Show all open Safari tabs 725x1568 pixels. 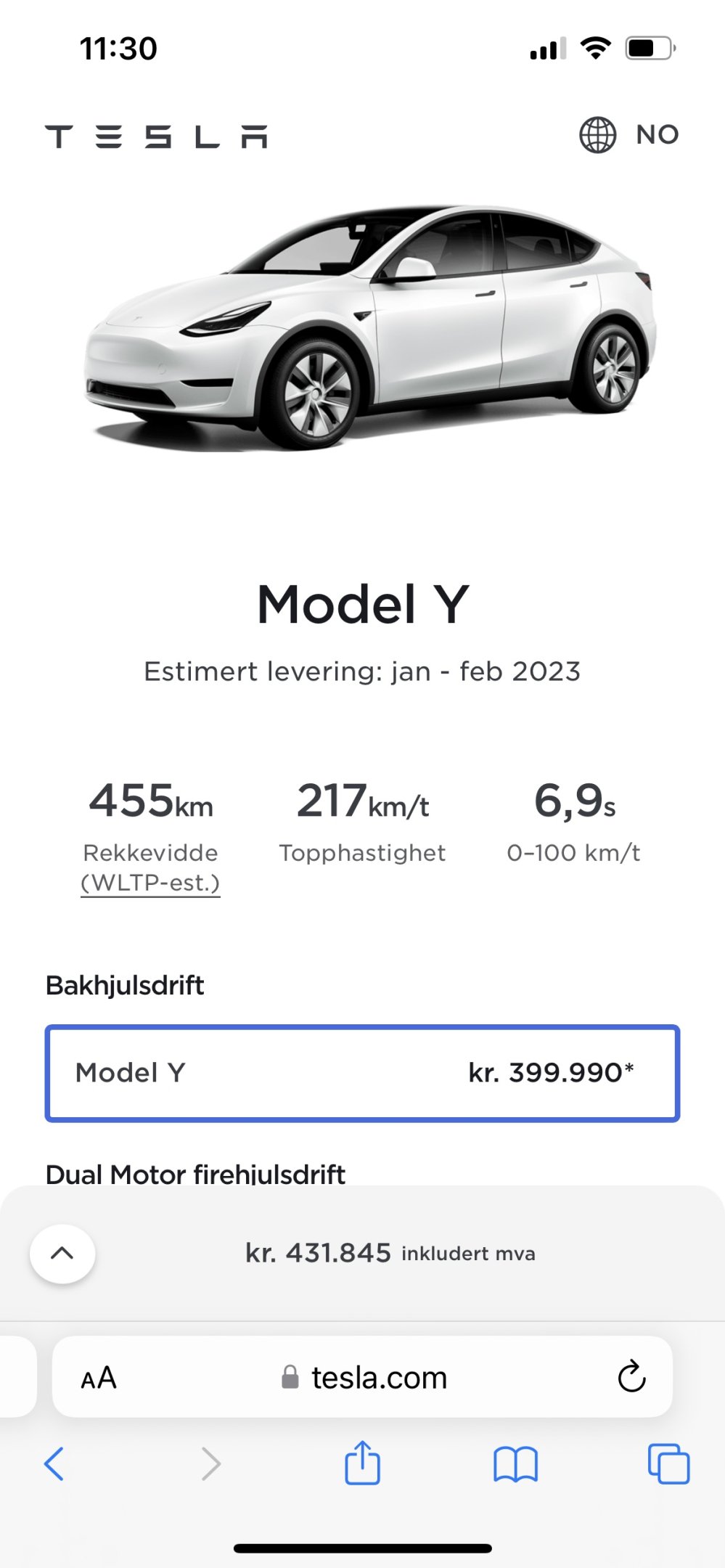point(668,1463)
